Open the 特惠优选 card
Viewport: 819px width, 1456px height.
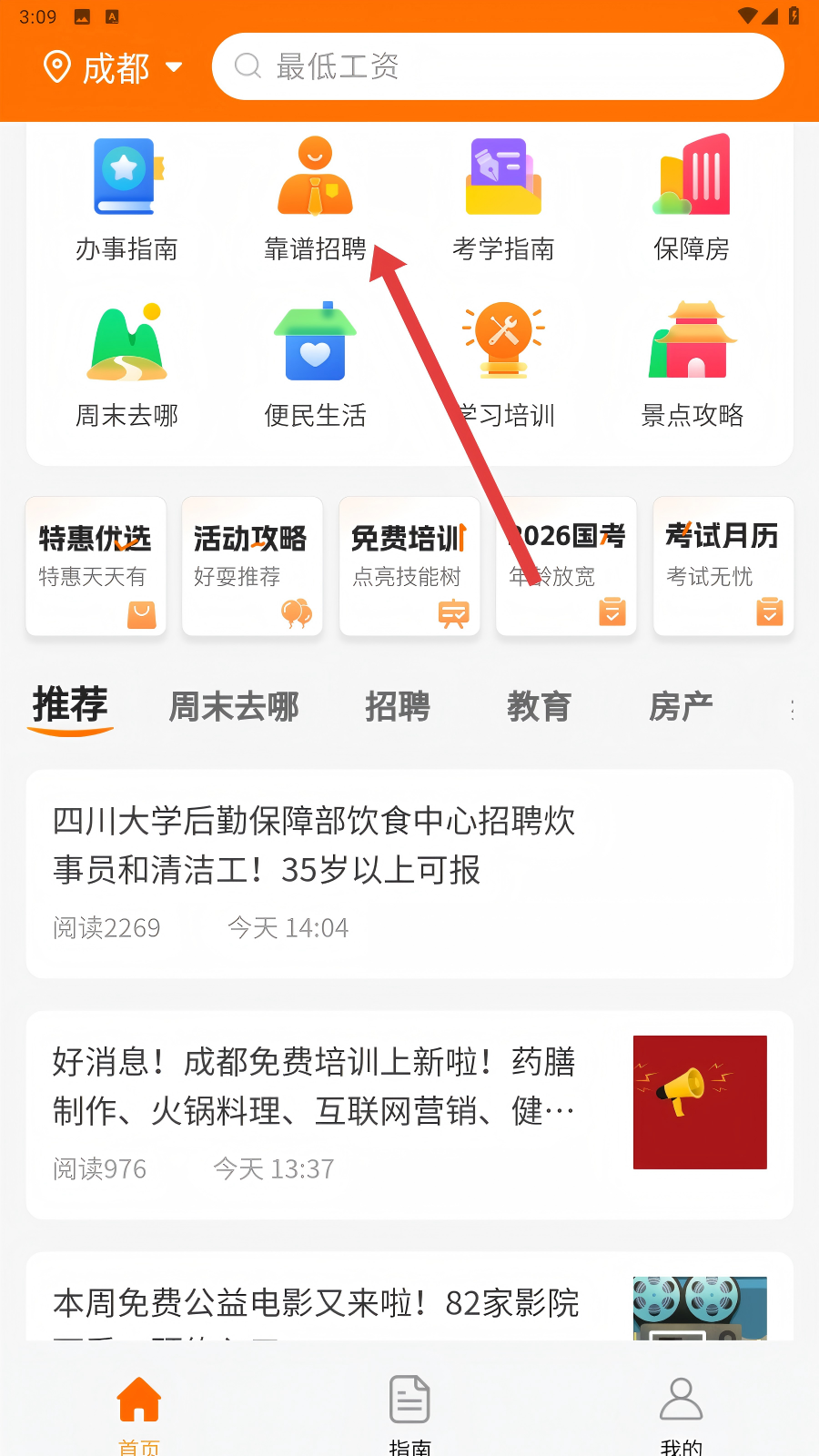click(x=96, y=565)
